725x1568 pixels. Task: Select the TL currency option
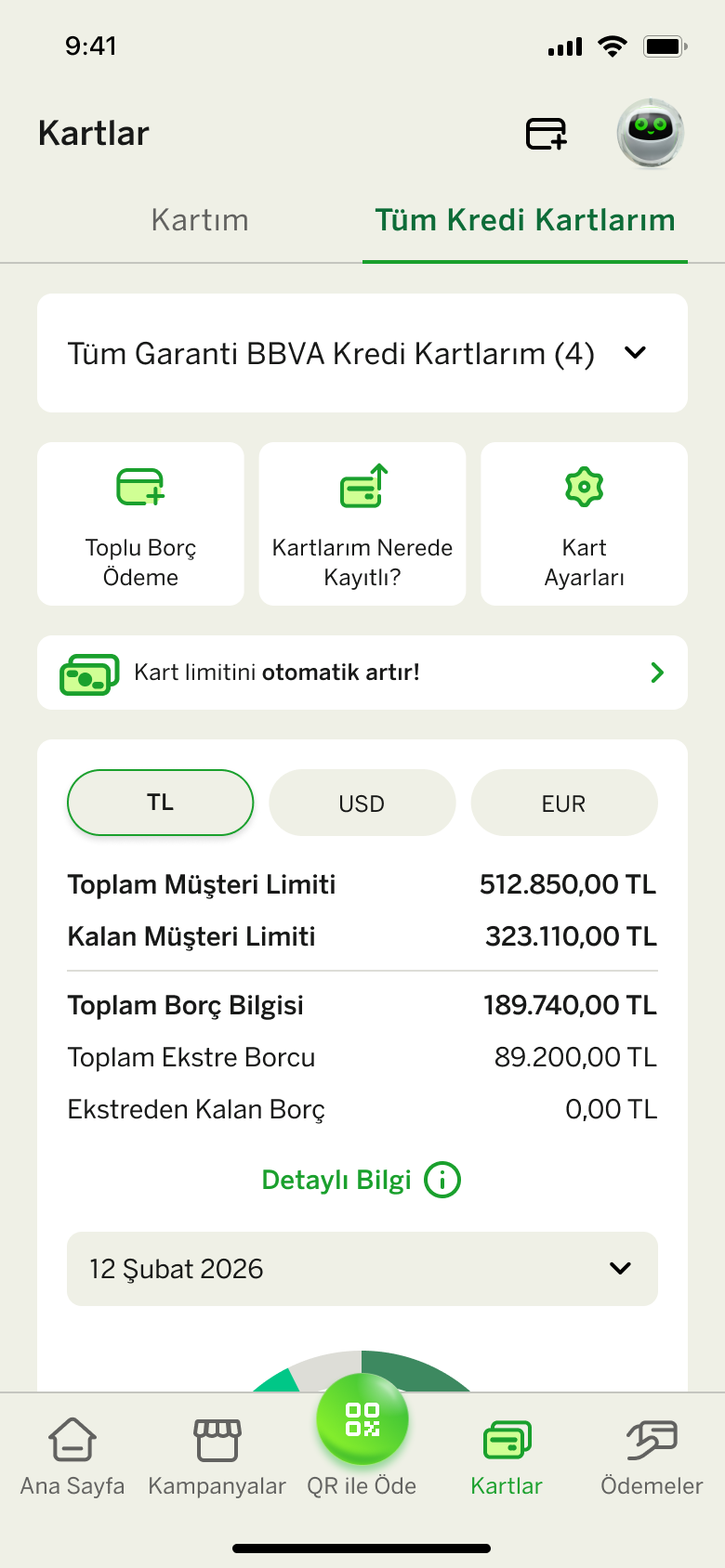coord(160,803)
